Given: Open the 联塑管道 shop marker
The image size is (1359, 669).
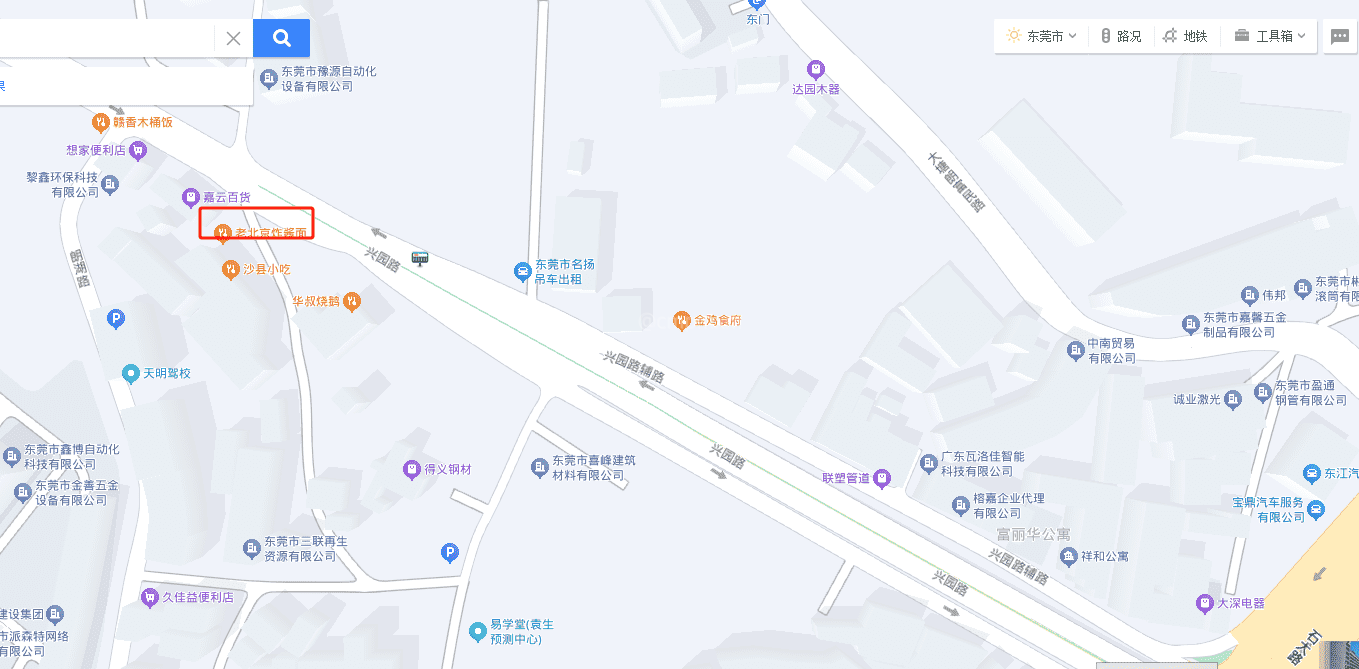Looking at the screenshot, I should [x=881, y=478].
